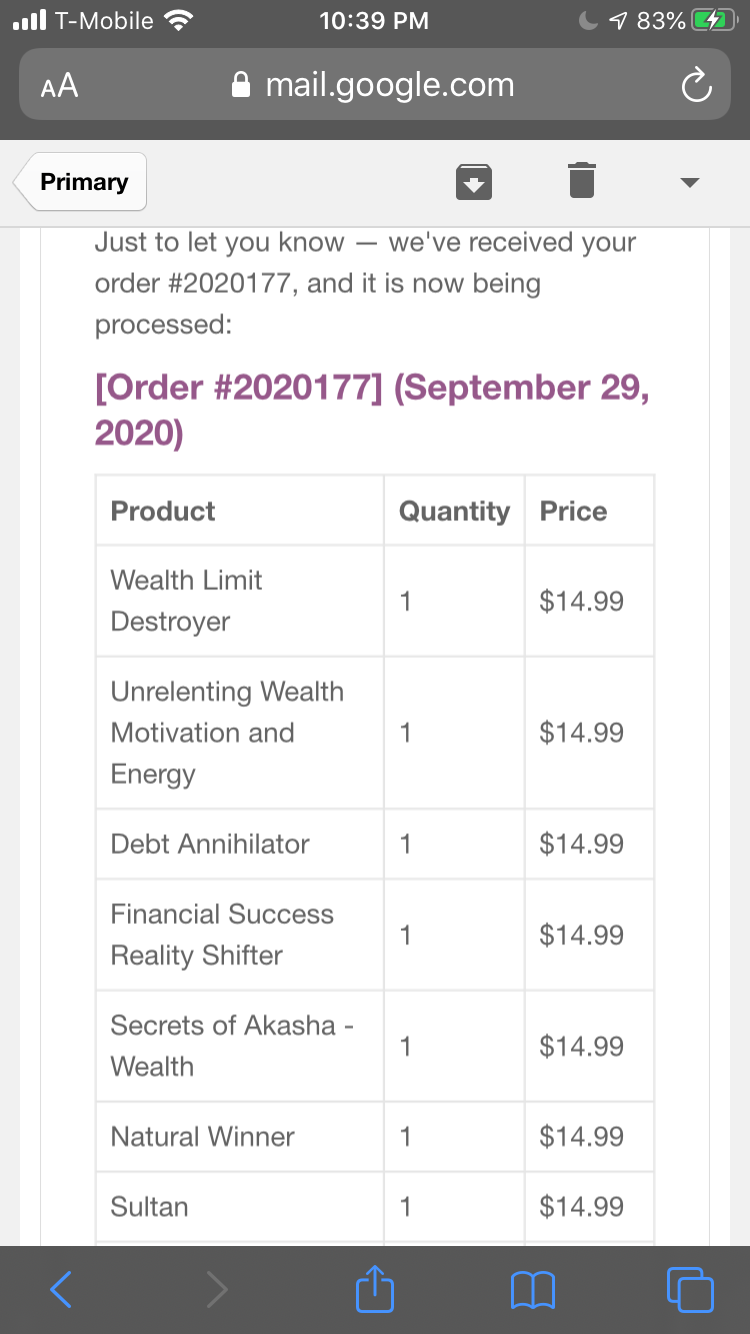This screenshot has width=750, height=1334.
Task: Open the AA reader text options
Action: (x=60, y=86)
